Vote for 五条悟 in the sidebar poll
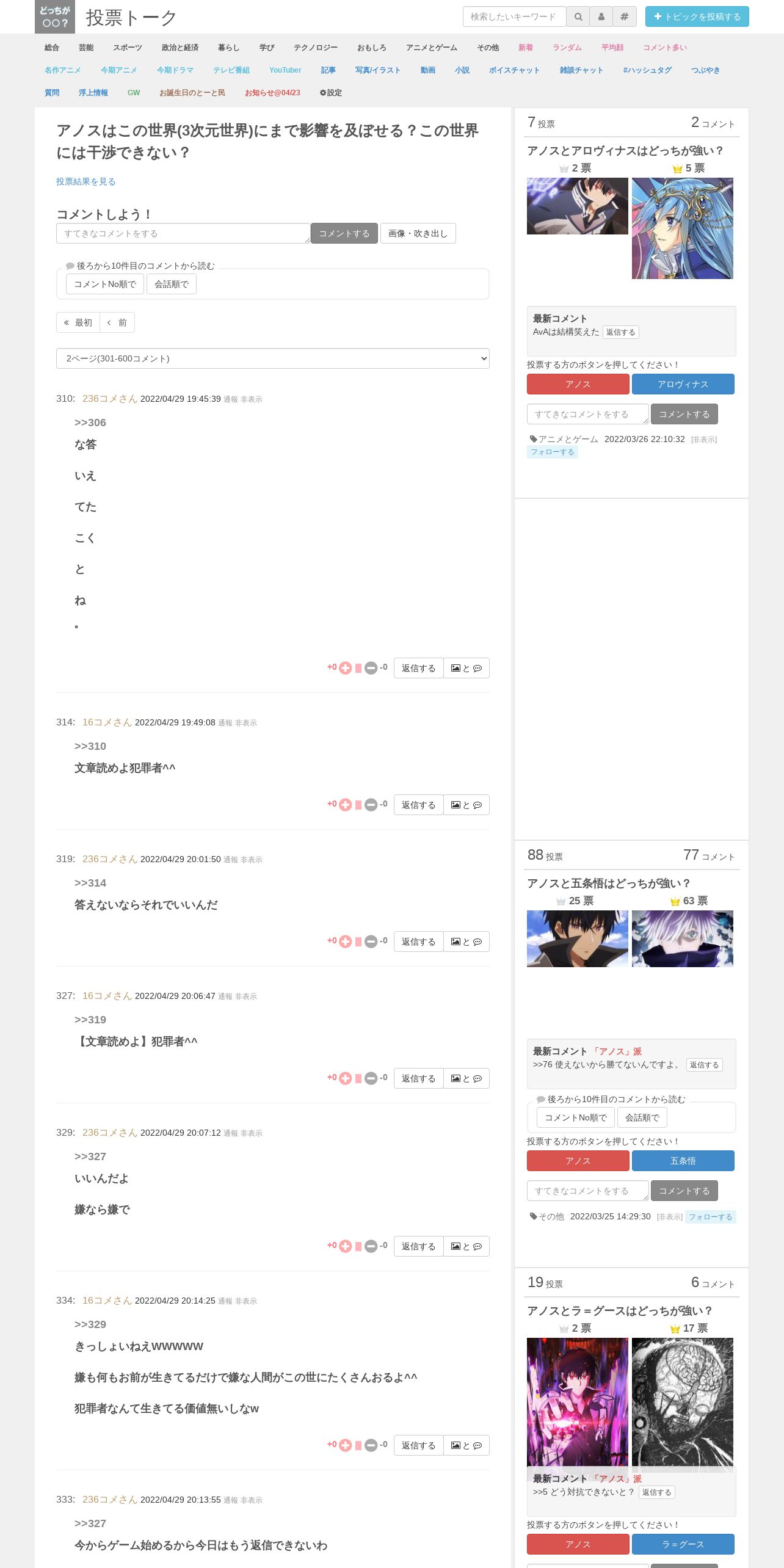This screenshot has height=1568, width=784. point(683,1161)
